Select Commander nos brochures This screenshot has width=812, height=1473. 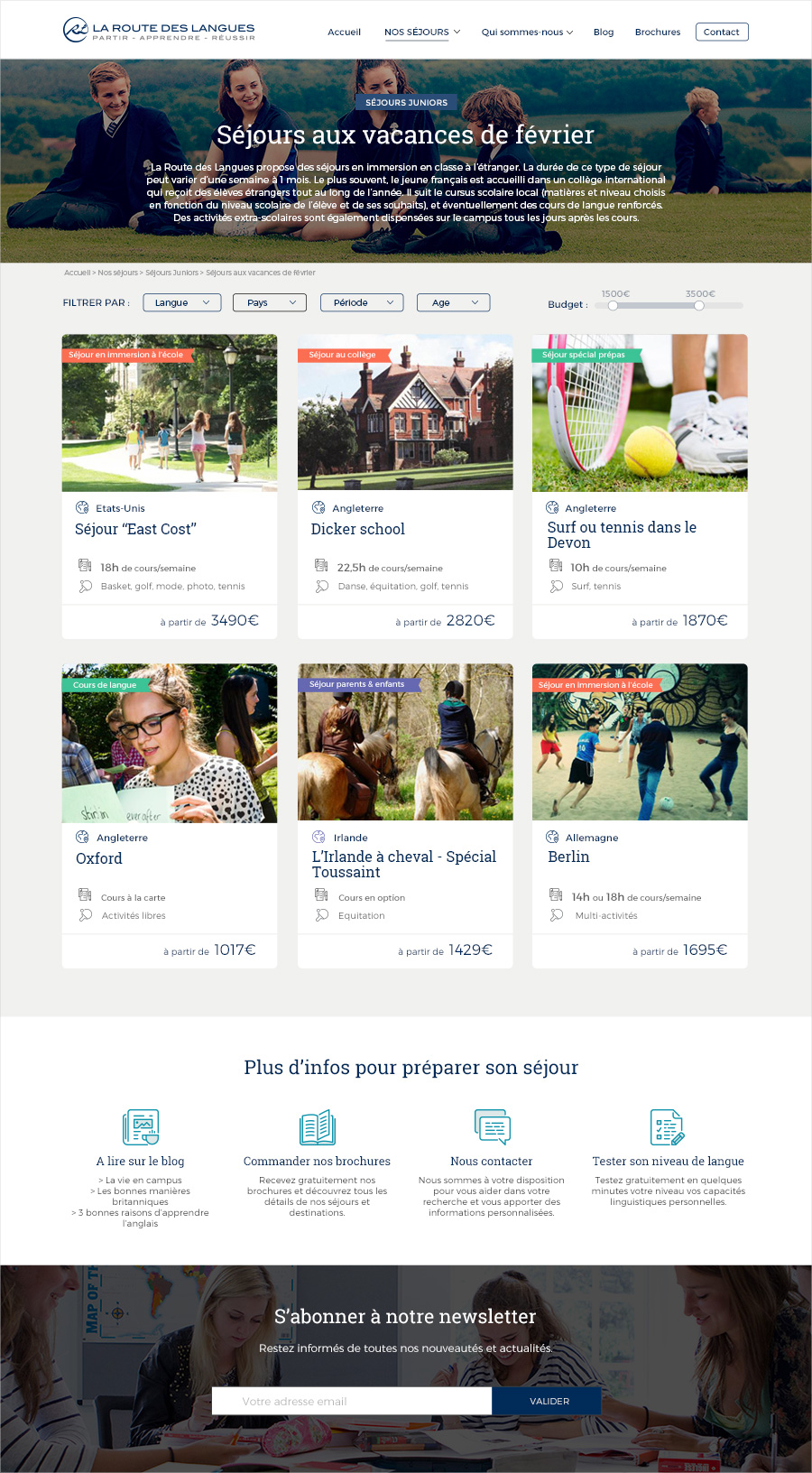tap(317, 1162)
